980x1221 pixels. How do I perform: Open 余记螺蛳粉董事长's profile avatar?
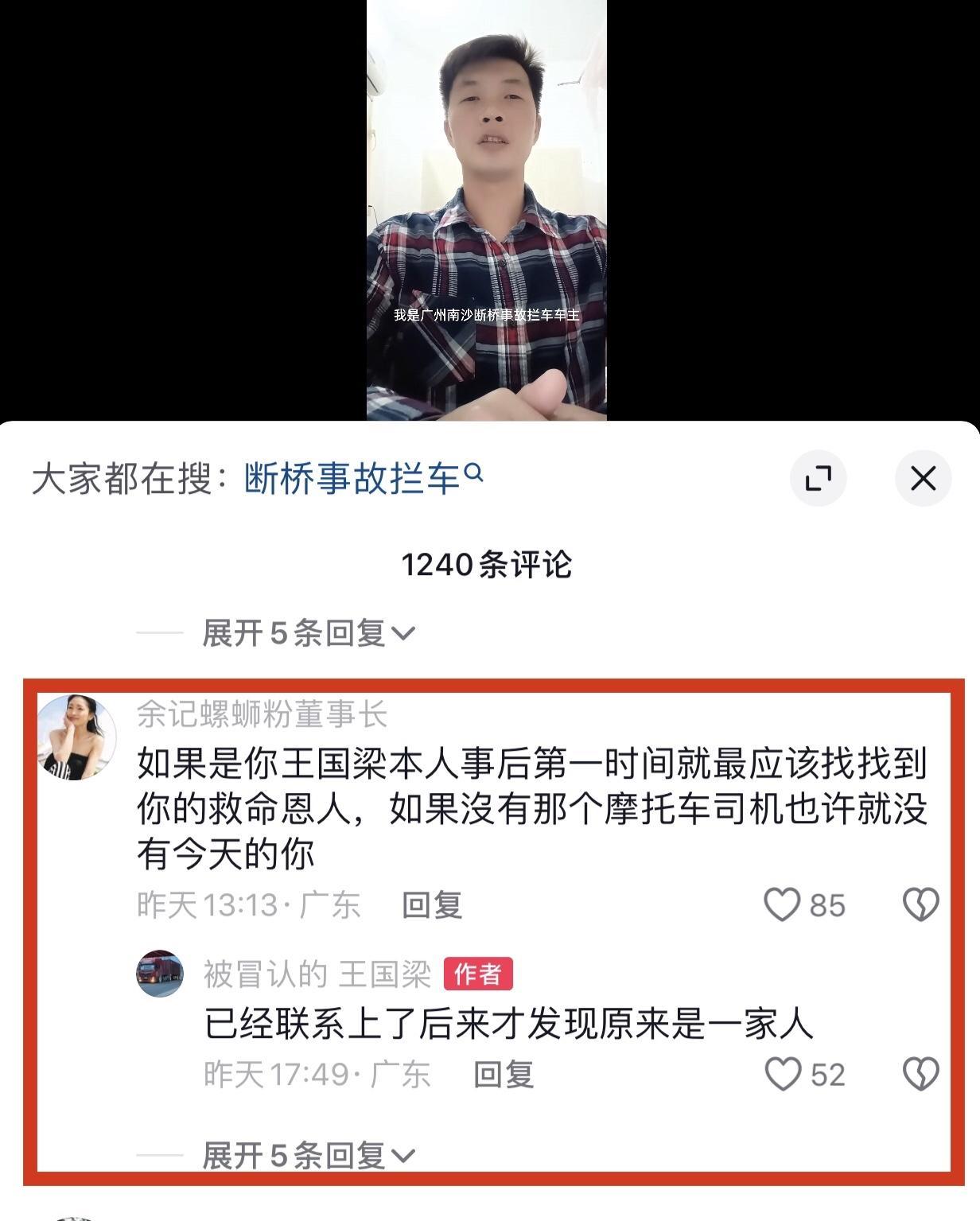(77, 737)
